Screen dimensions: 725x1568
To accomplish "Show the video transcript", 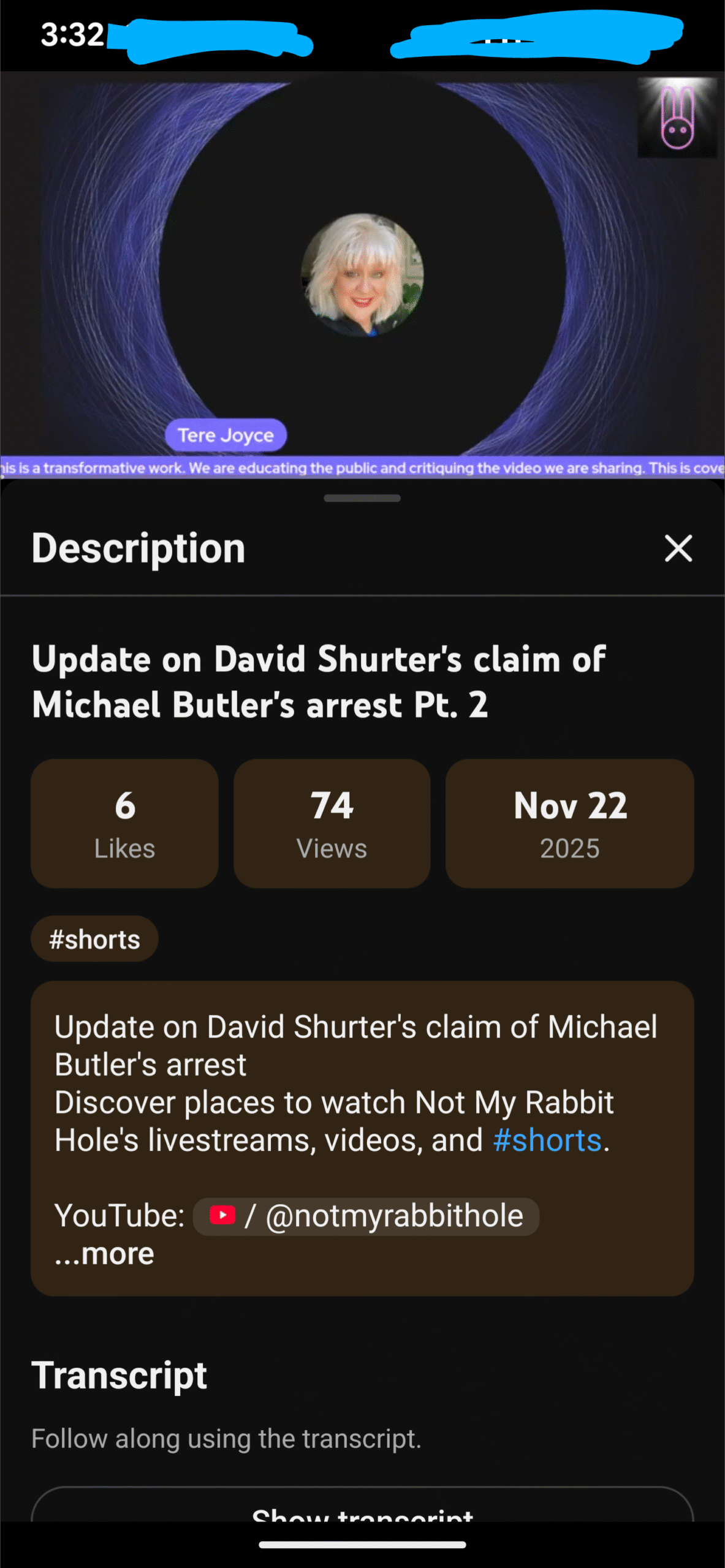I will [362, 1510].
